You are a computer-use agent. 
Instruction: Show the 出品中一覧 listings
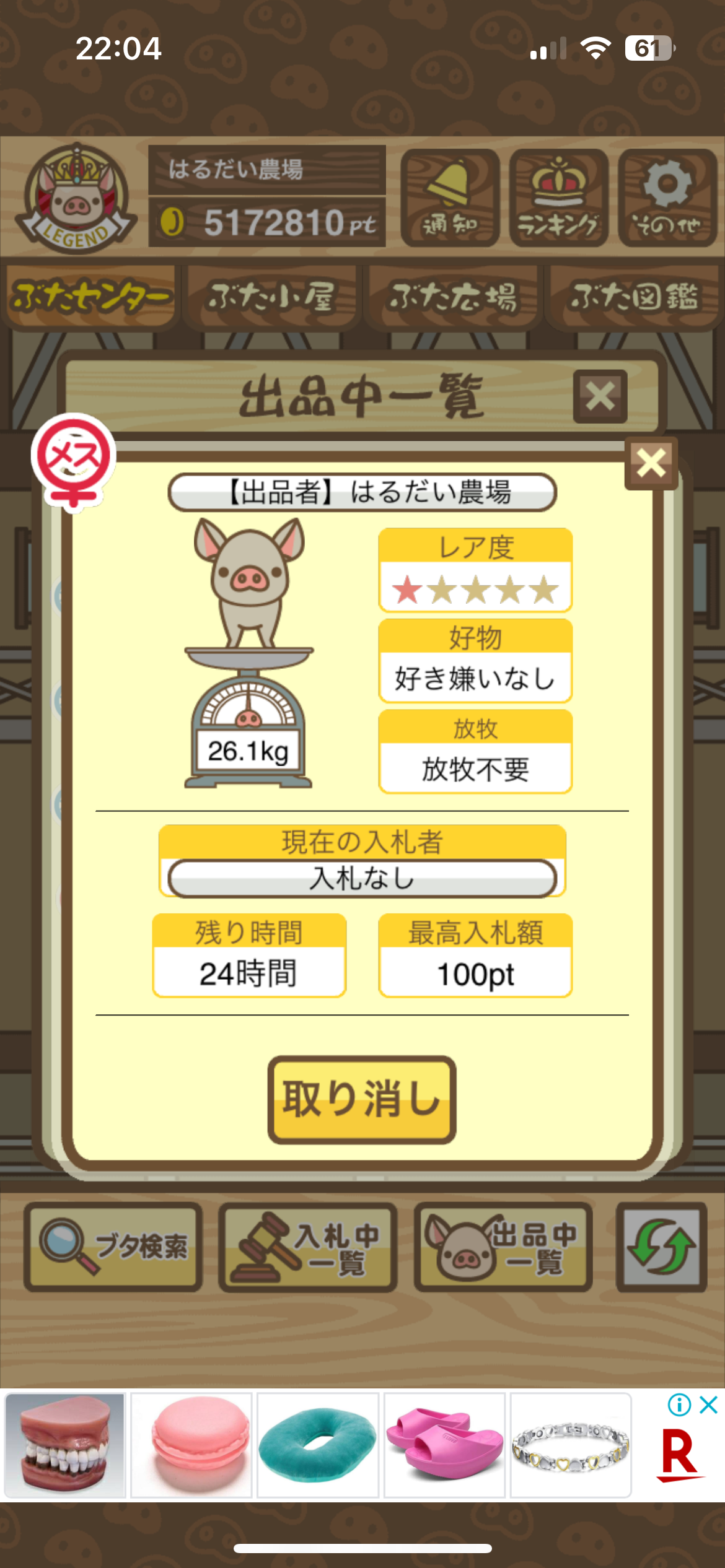pos(503,1247)
